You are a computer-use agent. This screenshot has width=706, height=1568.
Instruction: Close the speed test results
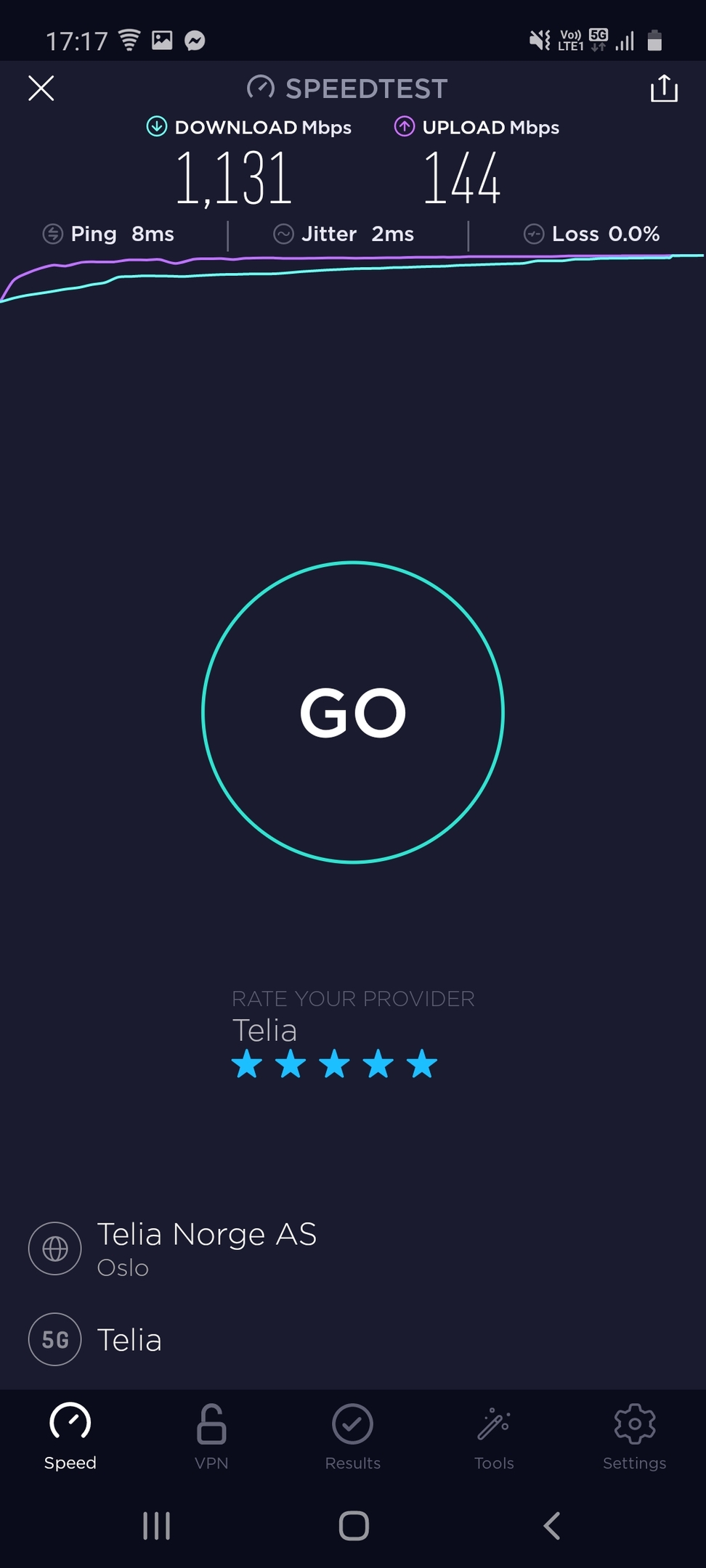click(41, 89)
